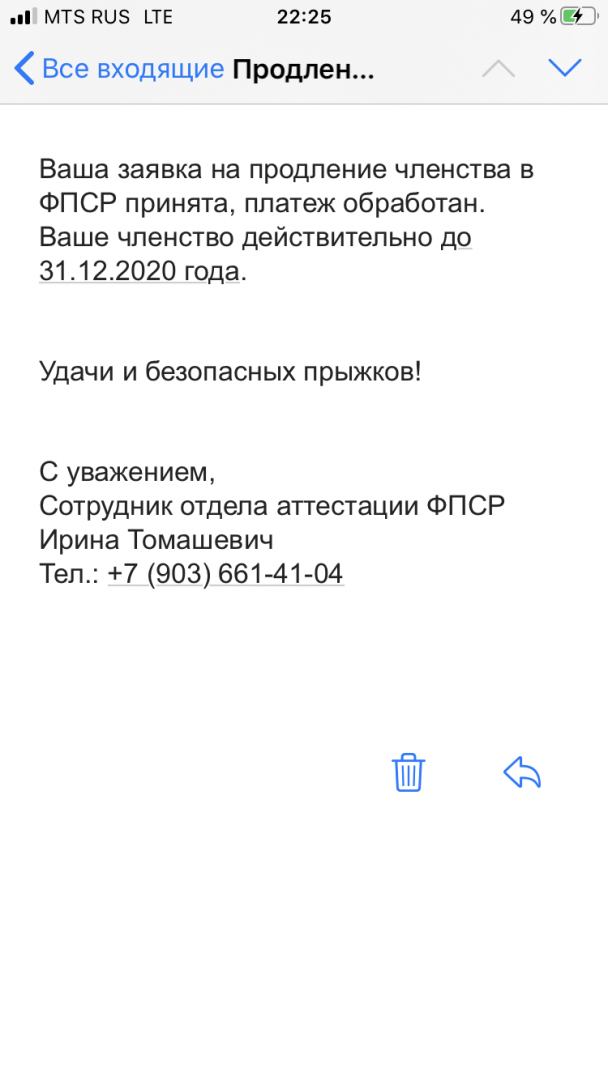The width and height of the screenshot is (608, 1080).
Task: Open the previous message with up arrow
Action: click(x=498, y=69)
